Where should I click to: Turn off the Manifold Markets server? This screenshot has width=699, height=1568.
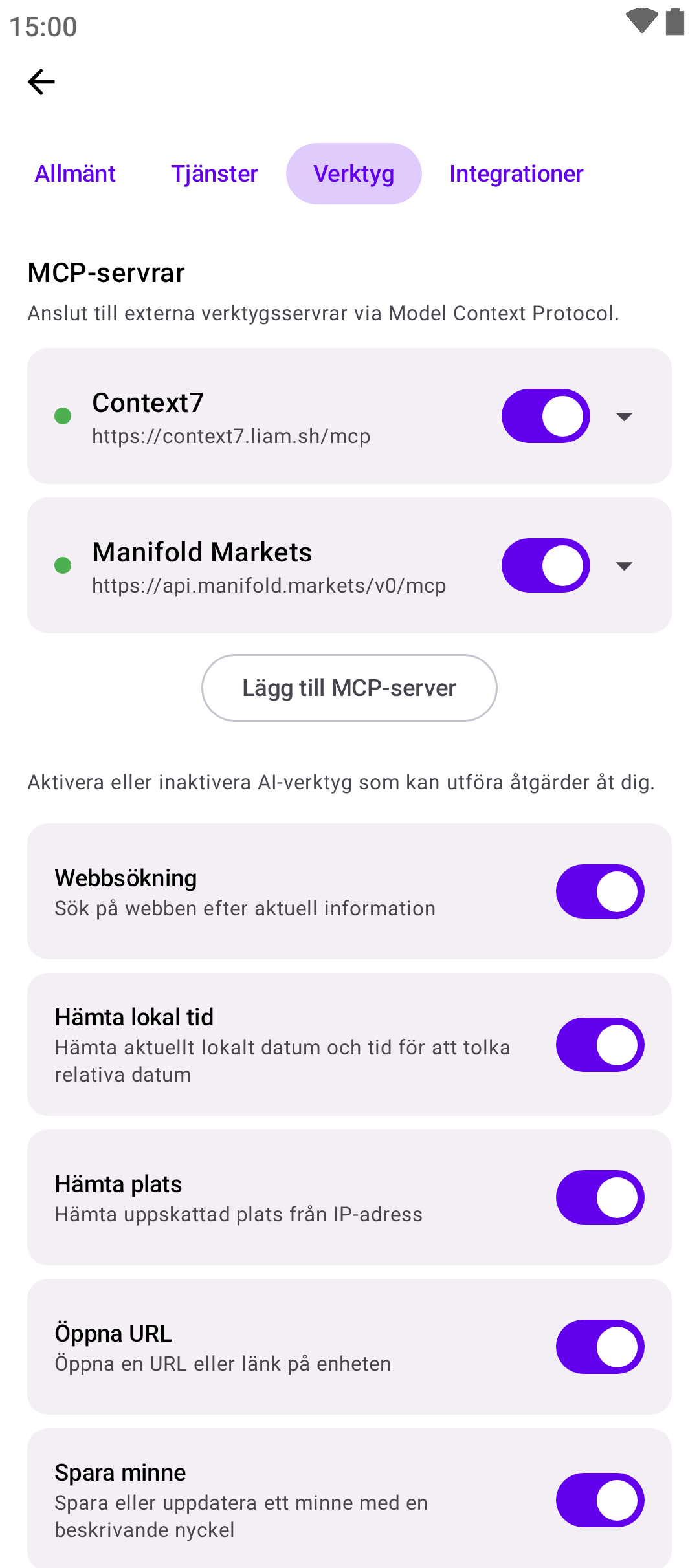[545, 565]
